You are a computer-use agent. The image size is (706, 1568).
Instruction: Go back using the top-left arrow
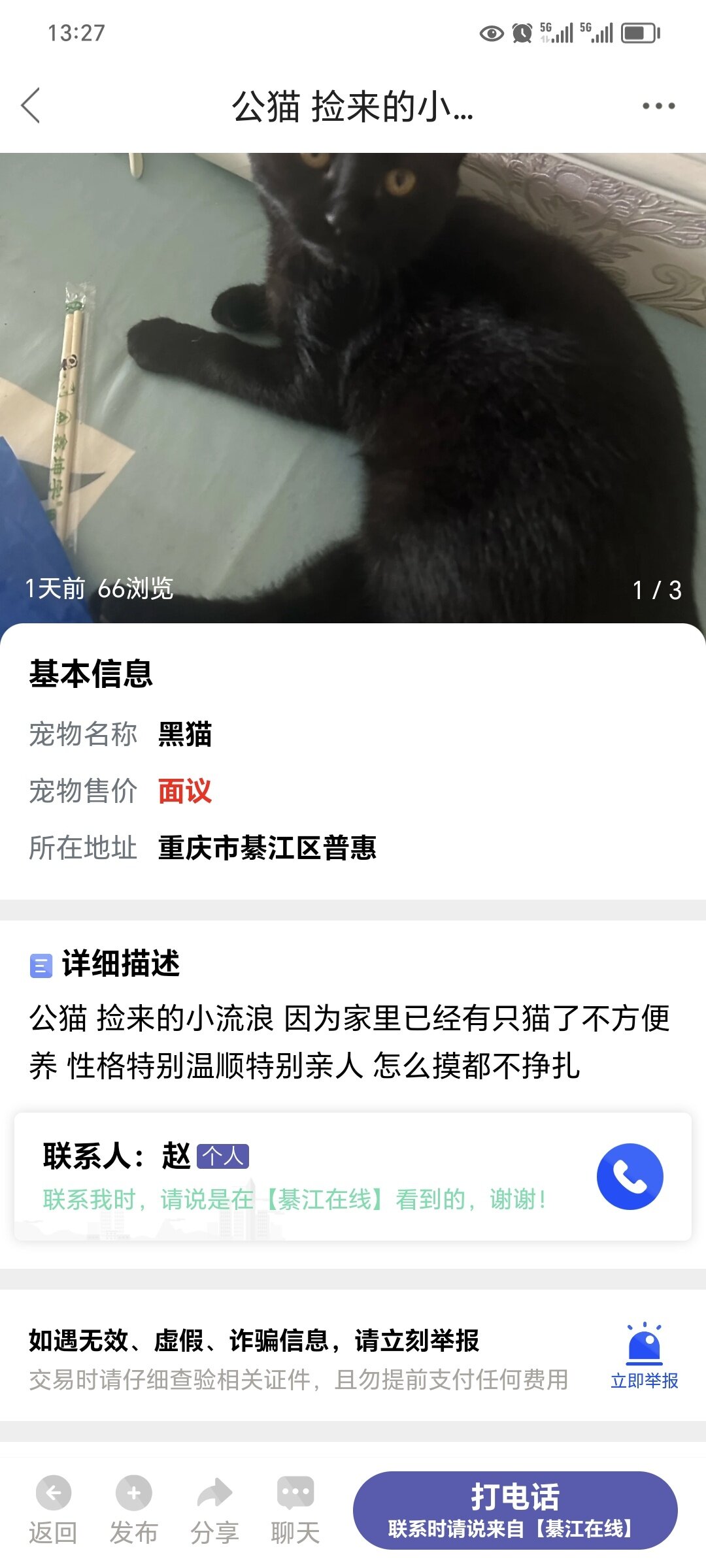click(x=31, y=105)
